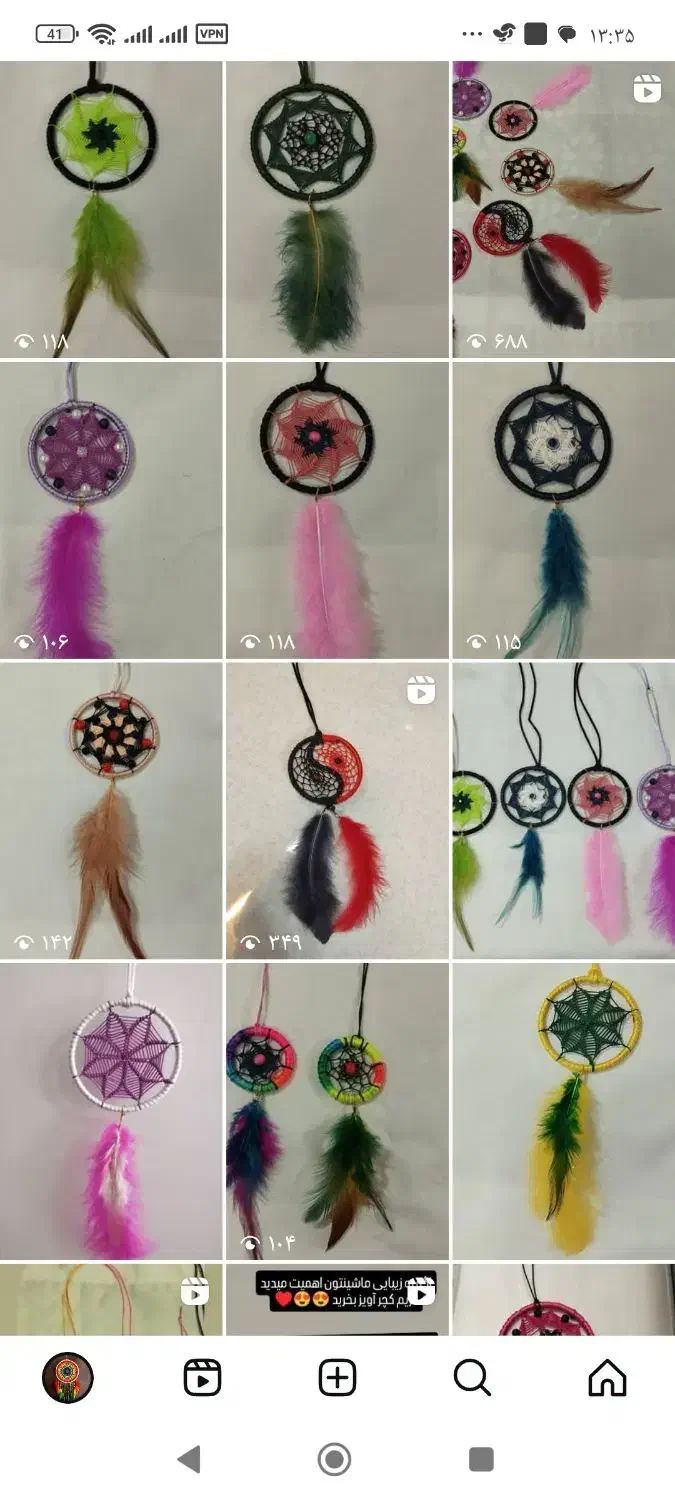
Task: Open the reel with 688 views
Action: click(x=563, y=209)
